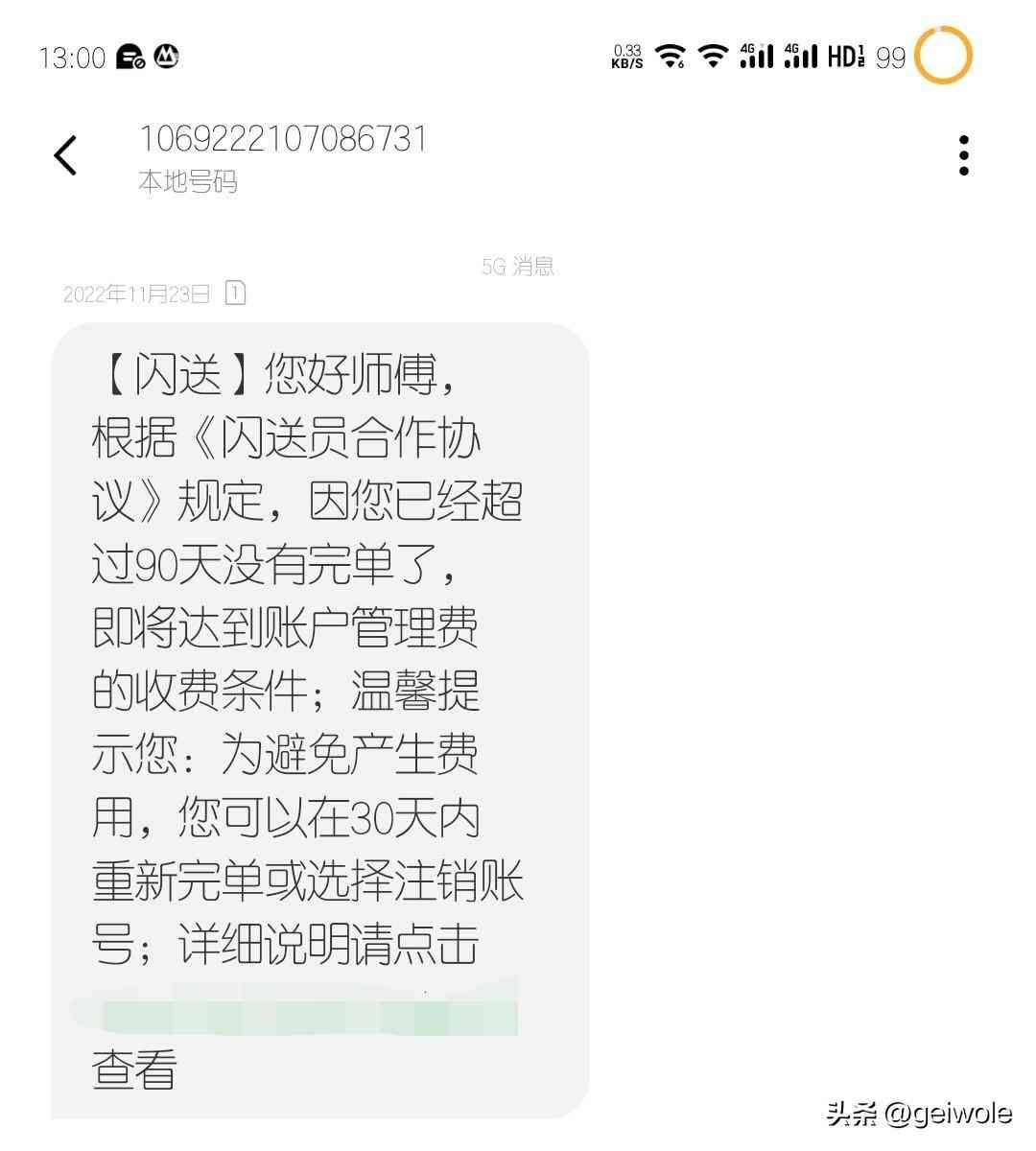The image size is (1036, 1151).
Task: Tap the network speed indicator 0.33 KB/S
Action: pos(624,58)
